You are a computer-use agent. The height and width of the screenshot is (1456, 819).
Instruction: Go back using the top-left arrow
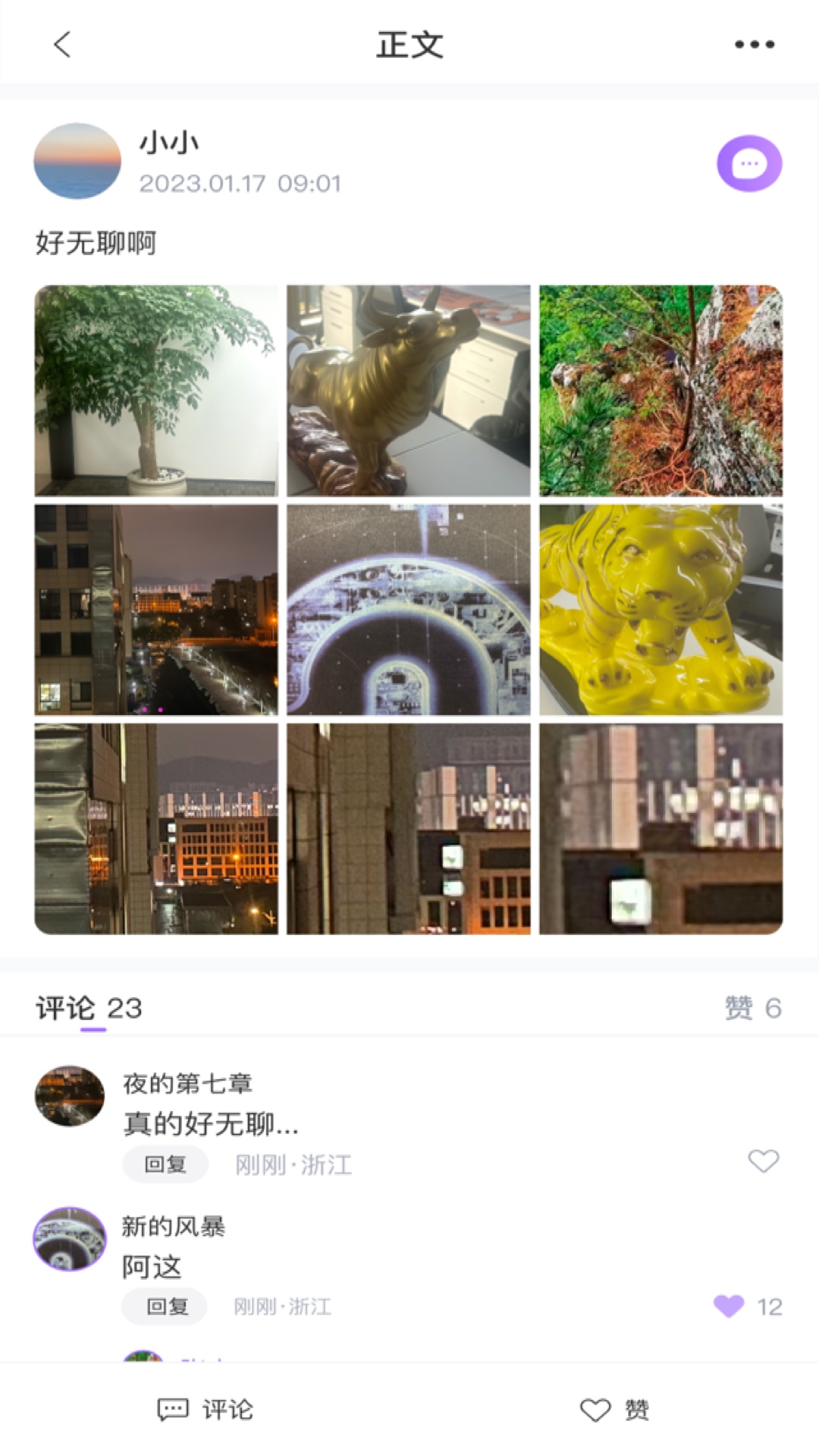(x=62, y=44)
